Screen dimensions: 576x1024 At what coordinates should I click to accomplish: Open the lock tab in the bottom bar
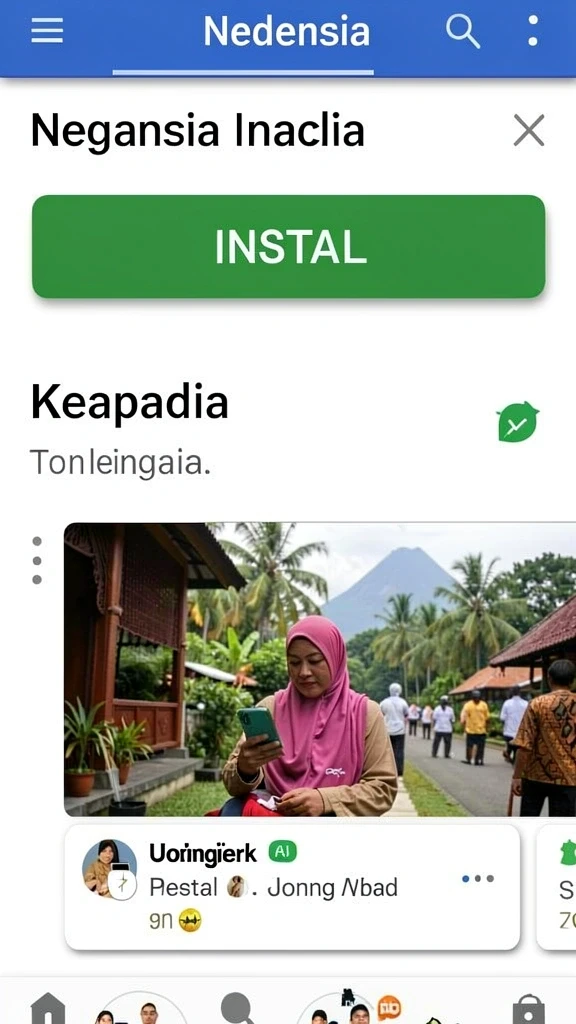(528, 1010)
